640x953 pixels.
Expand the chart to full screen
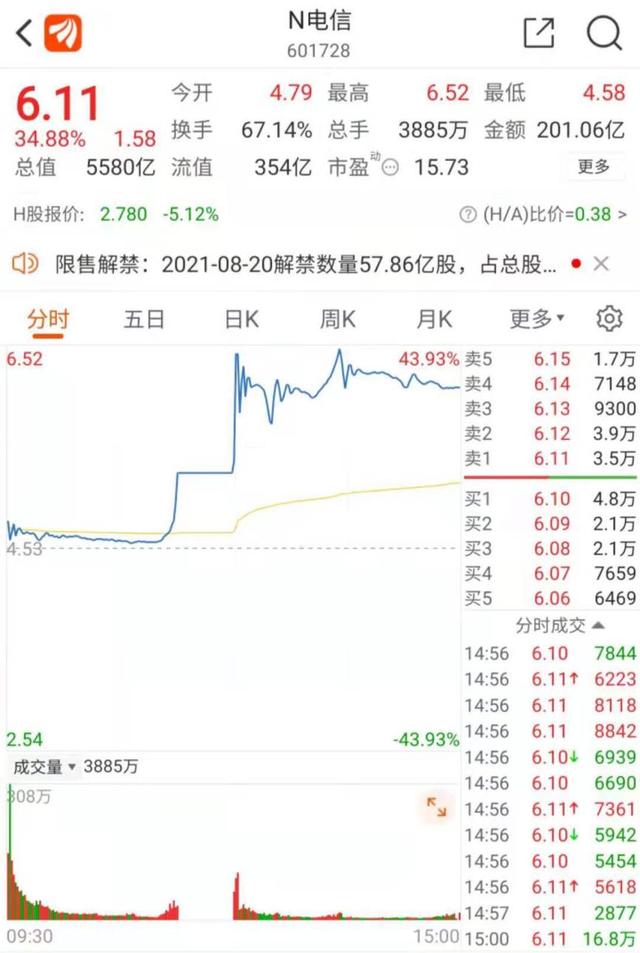(436, 807)
